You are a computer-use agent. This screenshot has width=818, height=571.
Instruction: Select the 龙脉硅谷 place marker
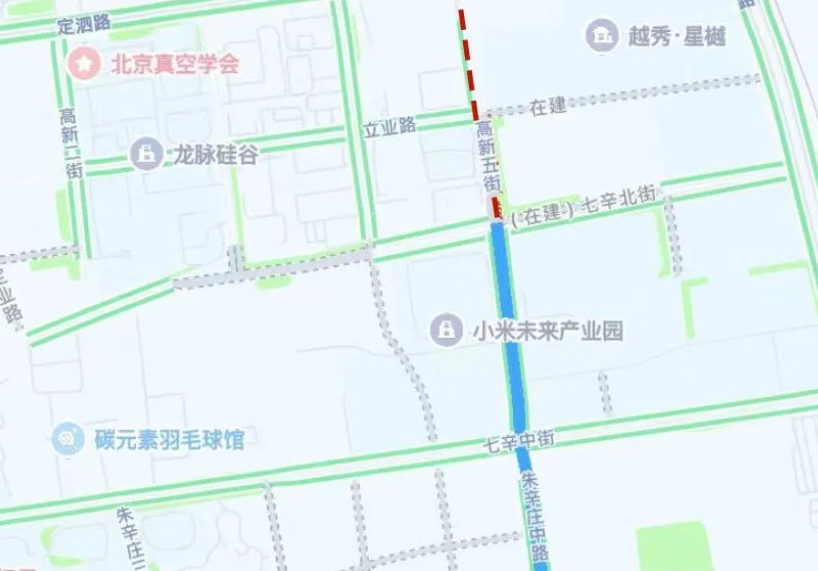click(147, 154)
